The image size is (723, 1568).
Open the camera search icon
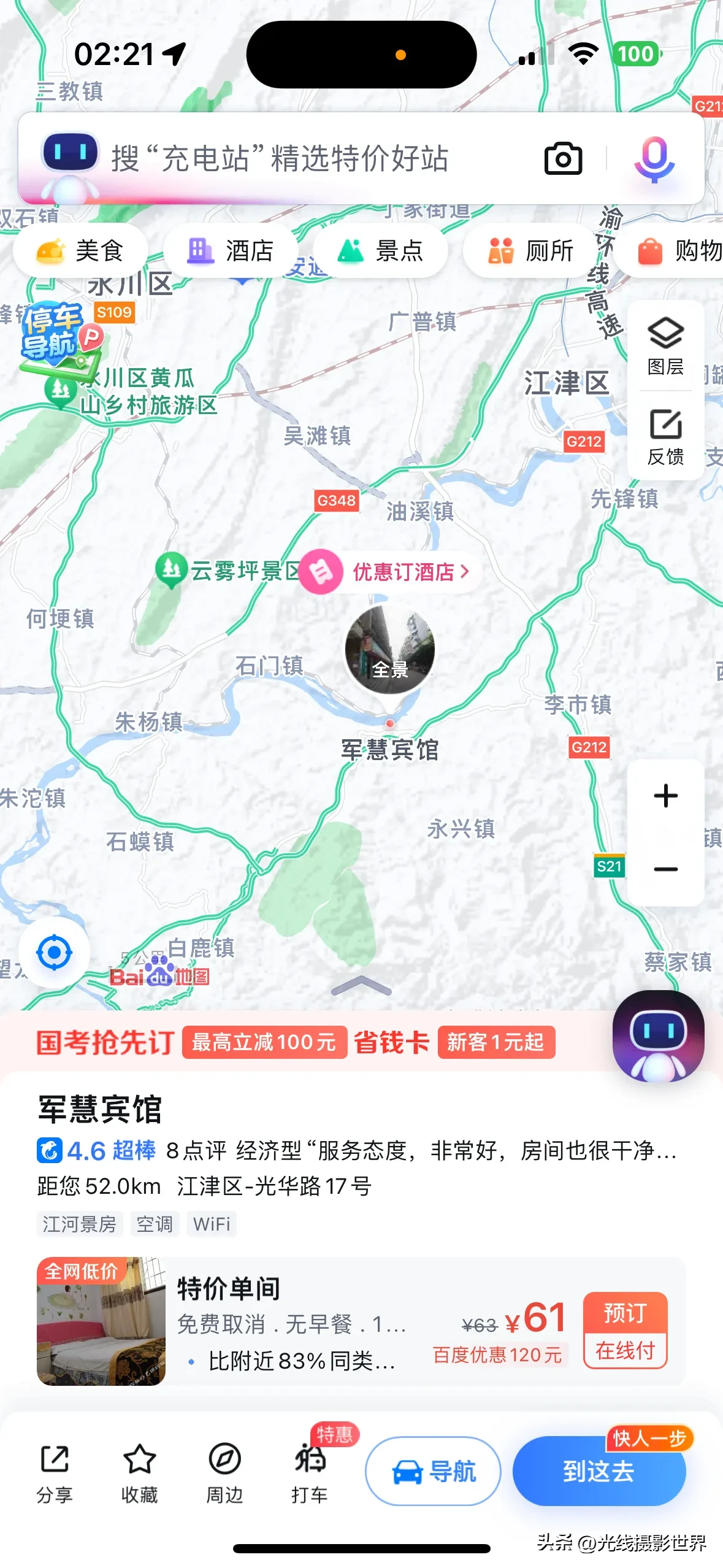coord(563,159)
